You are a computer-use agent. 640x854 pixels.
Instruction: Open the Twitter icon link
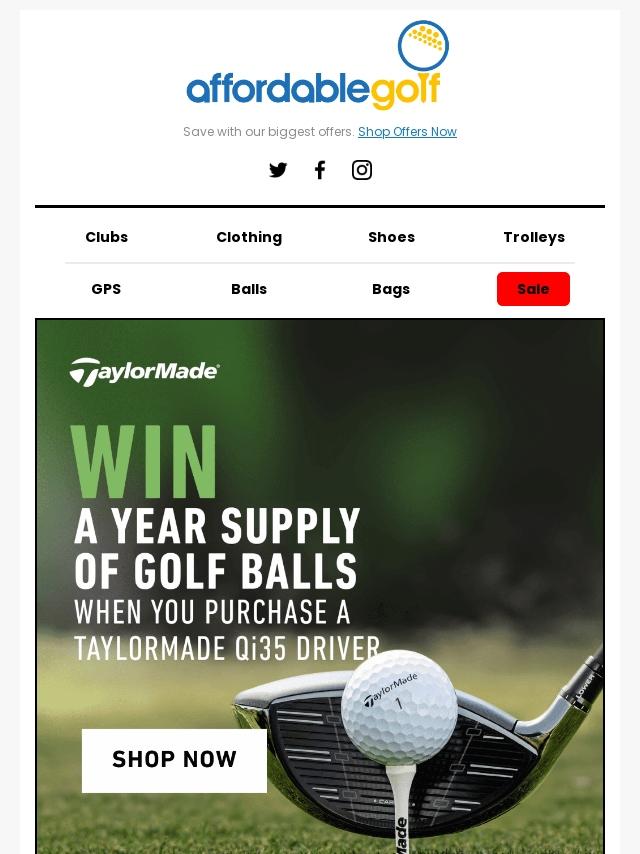point(278,170)
